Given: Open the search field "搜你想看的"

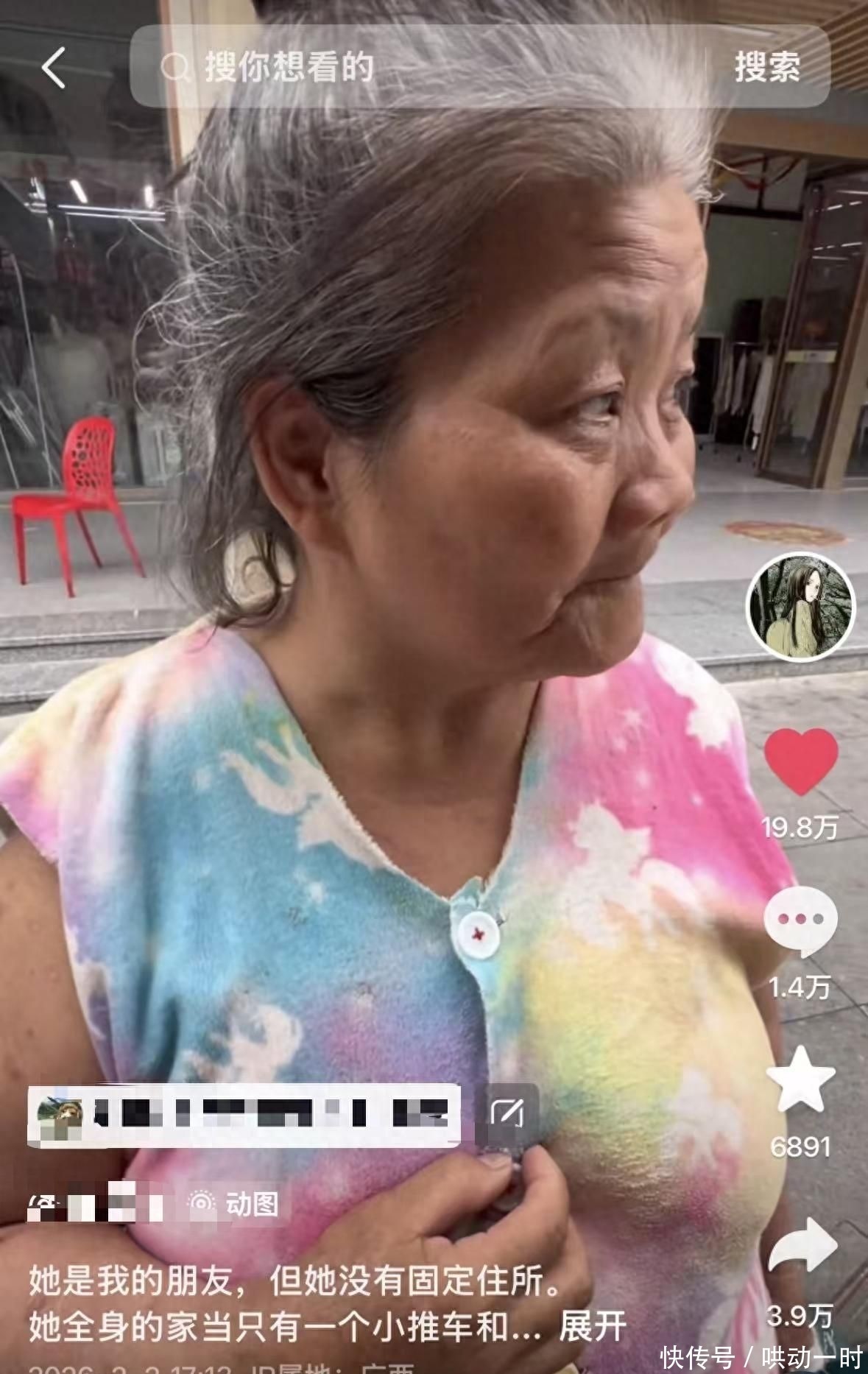Looking at the screenshot, I should 412,68.
